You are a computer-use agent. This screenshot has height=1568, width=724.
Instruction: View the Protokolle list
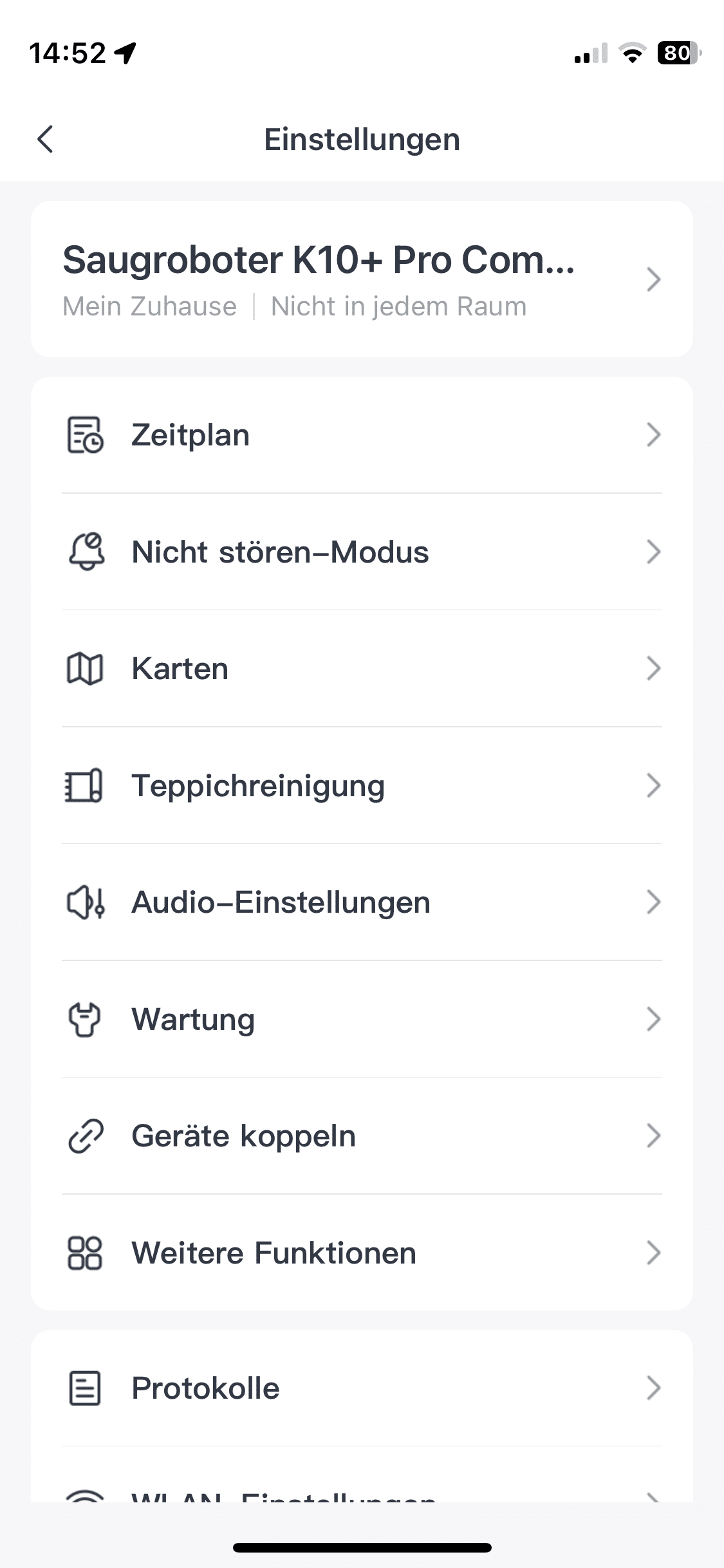click(362, 1388)
